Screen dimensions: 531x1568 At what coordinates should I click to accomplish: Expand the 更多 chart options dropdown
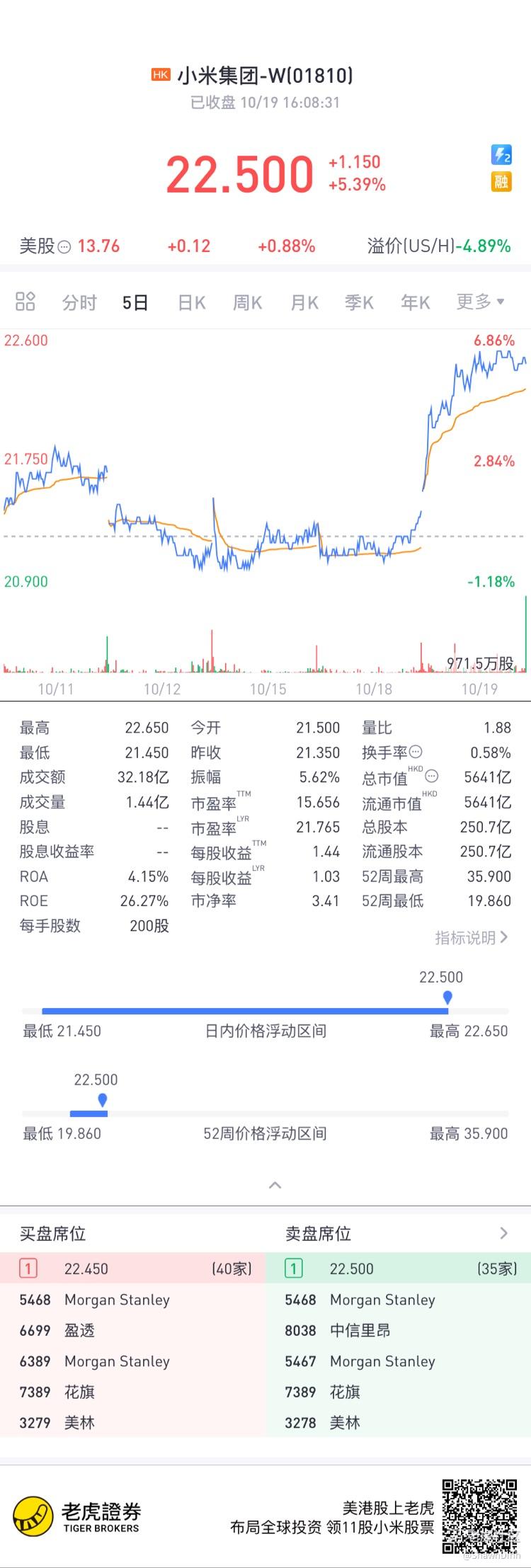coord(480,302)
